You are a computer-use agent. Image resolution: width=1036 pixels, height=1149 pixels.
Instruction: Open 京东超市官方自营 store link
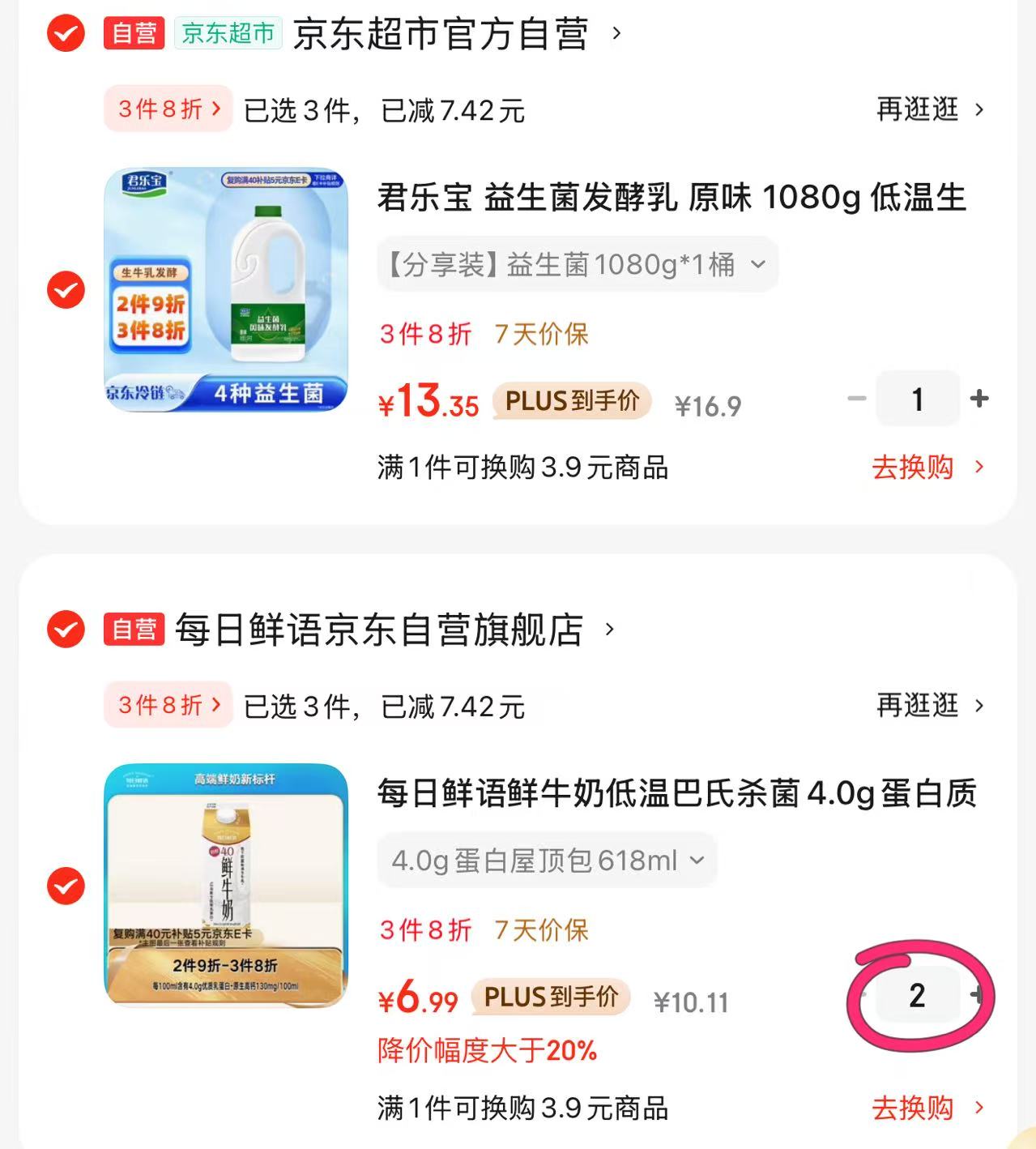tap(444, 36)
